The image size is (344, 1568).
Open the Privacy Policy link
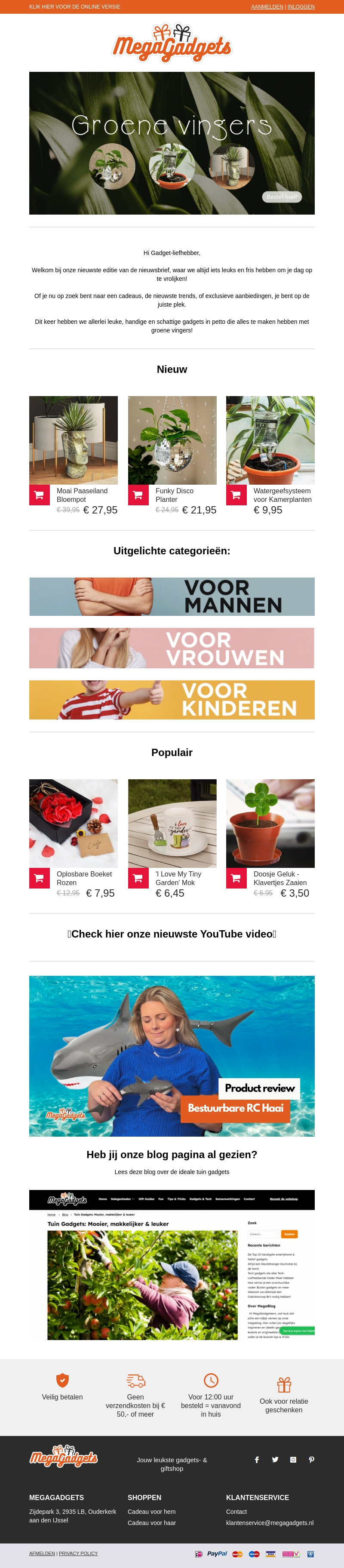pos(78,1553)
